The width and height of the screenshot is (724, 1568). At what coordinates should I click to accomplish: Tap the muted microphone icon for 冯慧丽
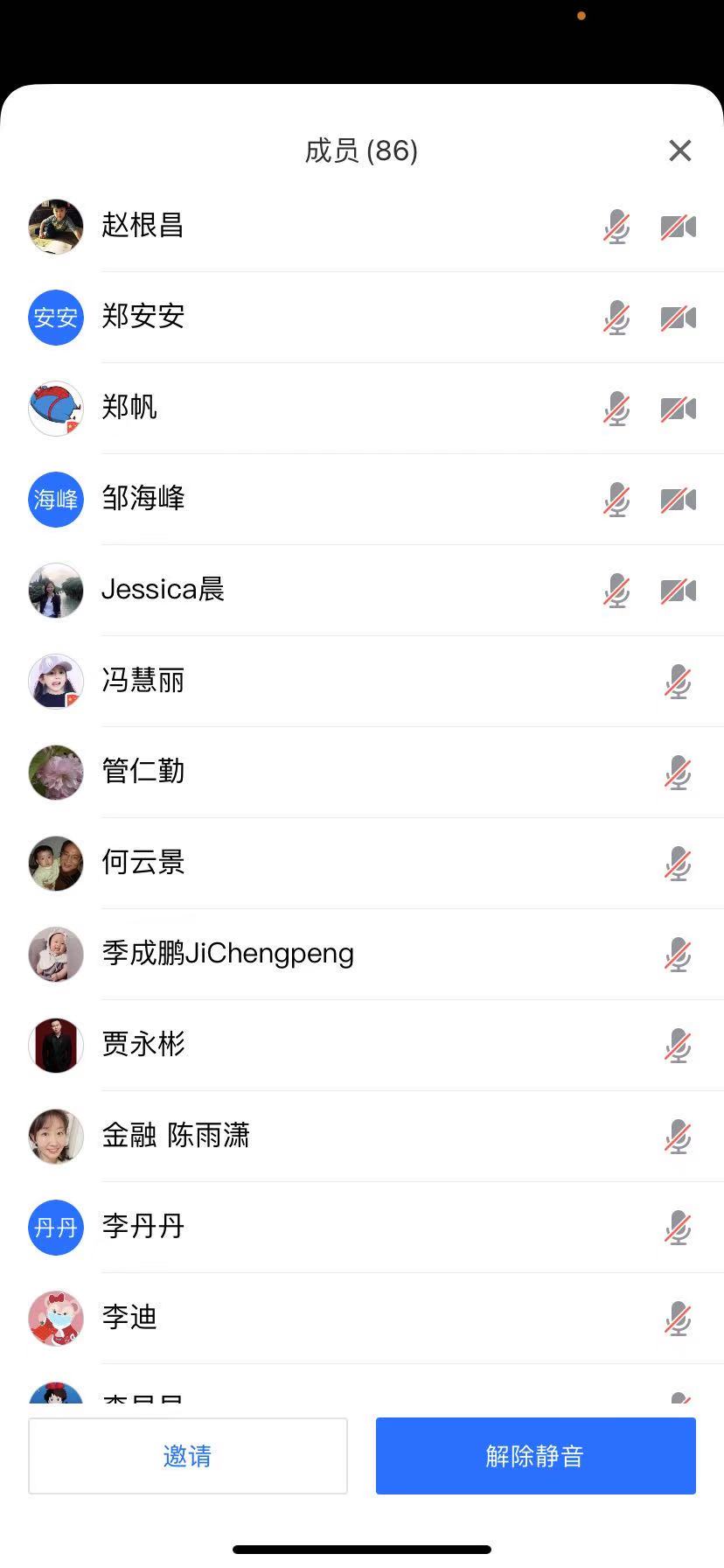pos(678,682)
